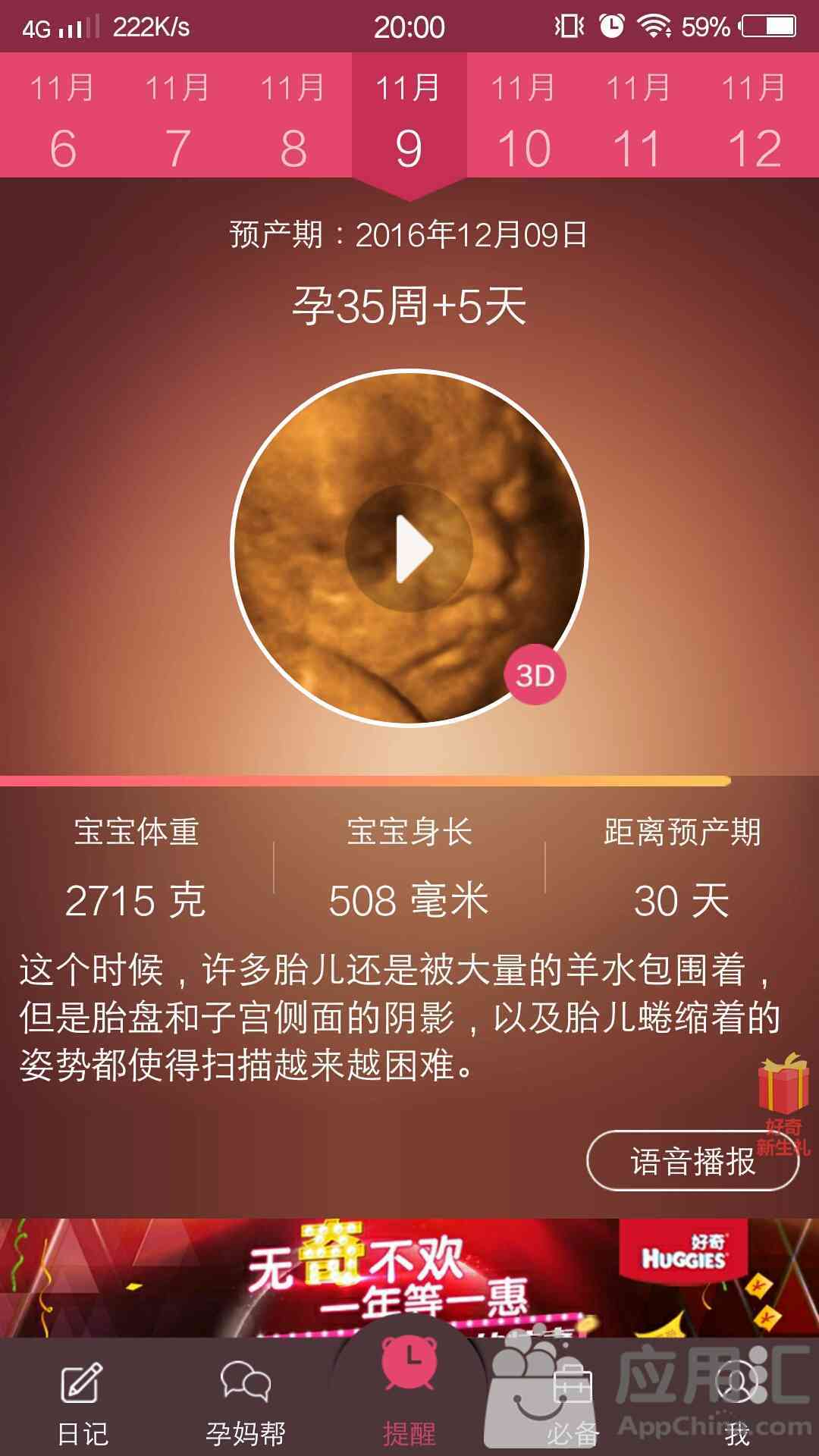This screenshot has height=1456, width=819.
Task: Switch to the 必备 essentials tab
Action: click(573, 1403)
